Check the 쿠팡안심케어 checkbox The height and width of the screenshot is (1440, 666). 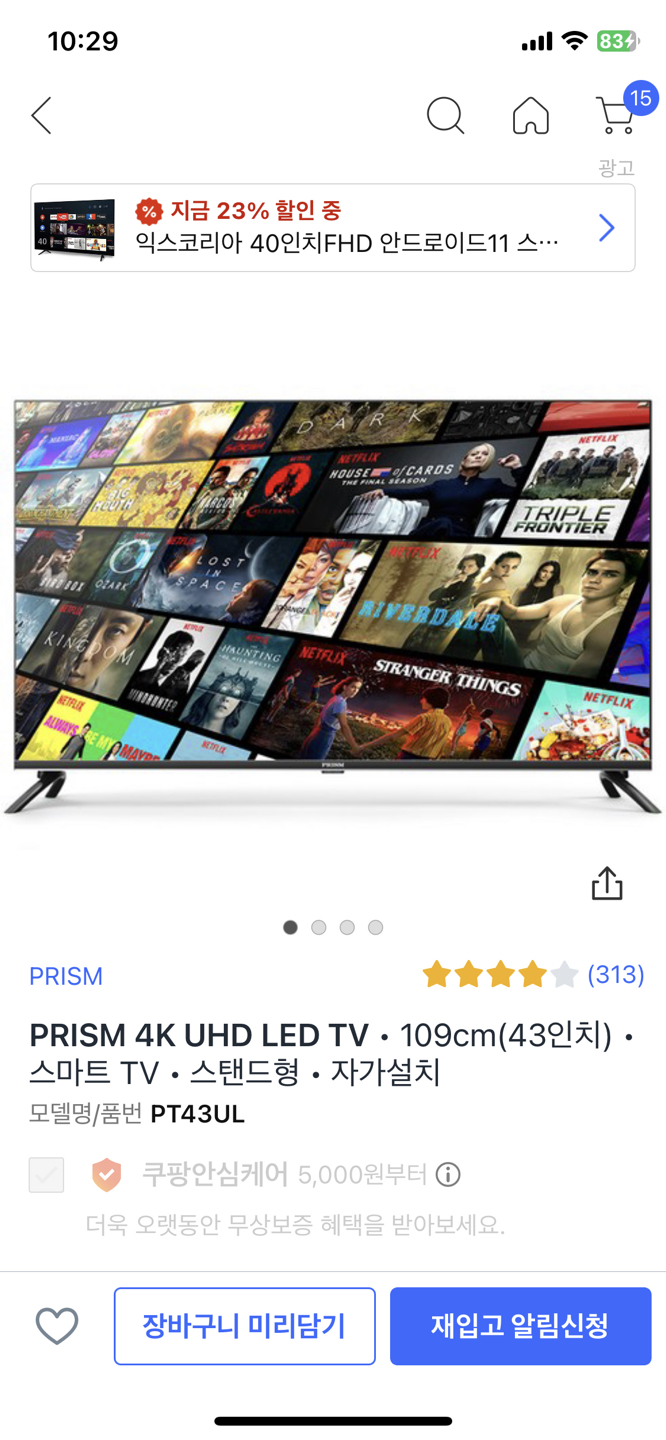[x=46, y=1174]
